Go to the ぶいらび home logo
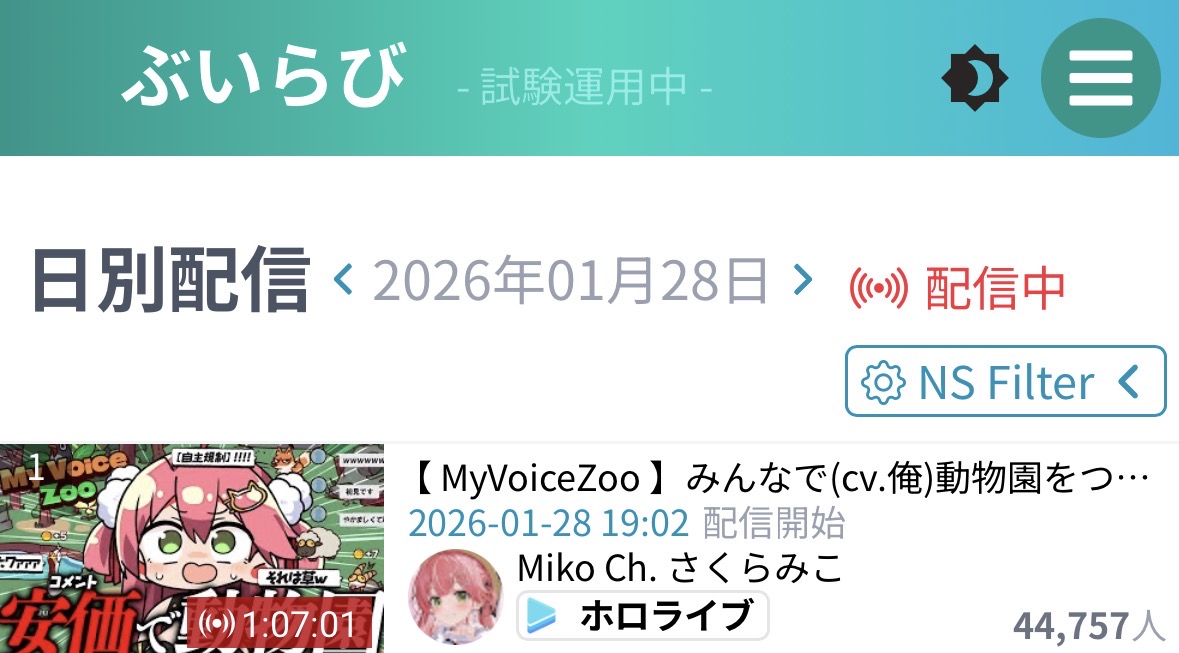 tap(265, 78)
